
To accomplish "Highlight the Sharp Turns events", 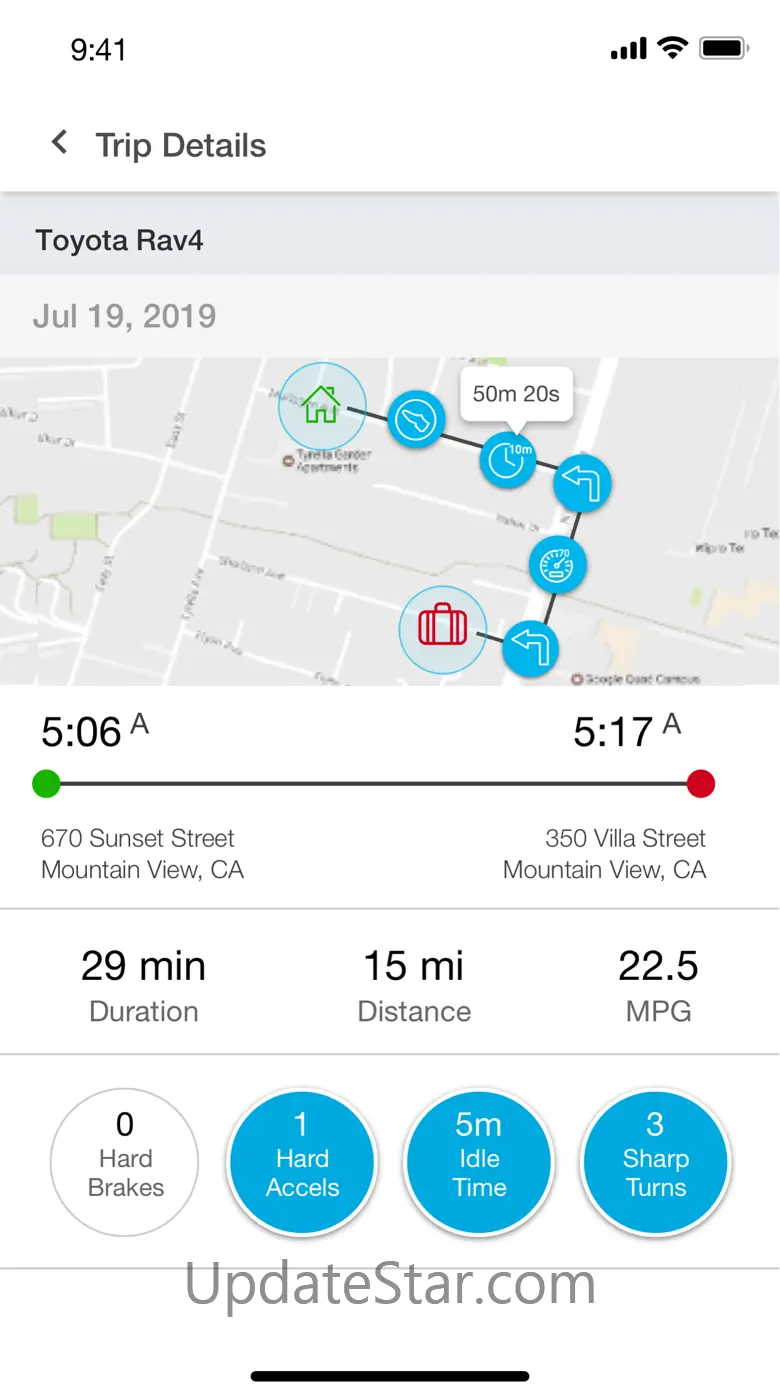I will (x=655, y=1161).
